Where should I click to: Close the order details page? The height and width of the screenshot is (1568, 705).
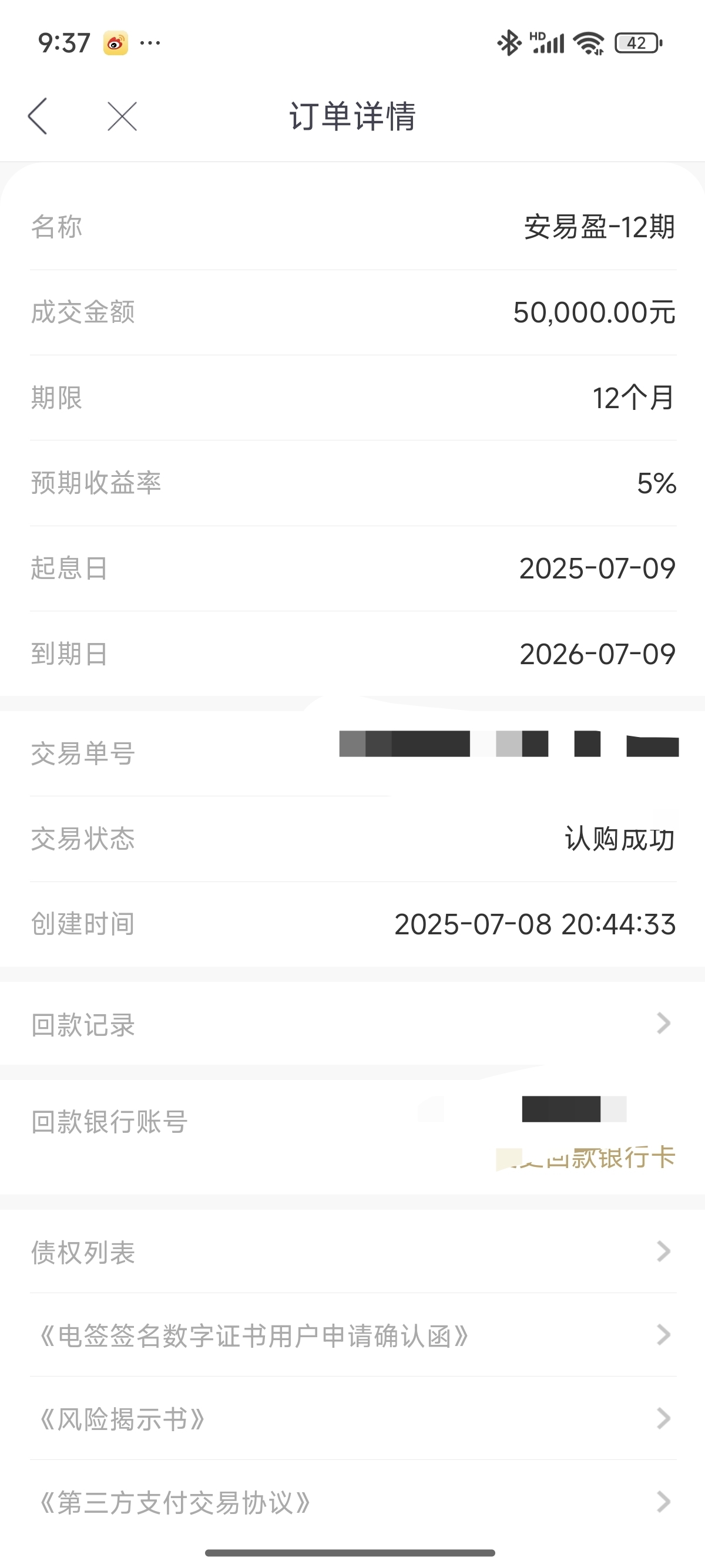tap(122, 116)
